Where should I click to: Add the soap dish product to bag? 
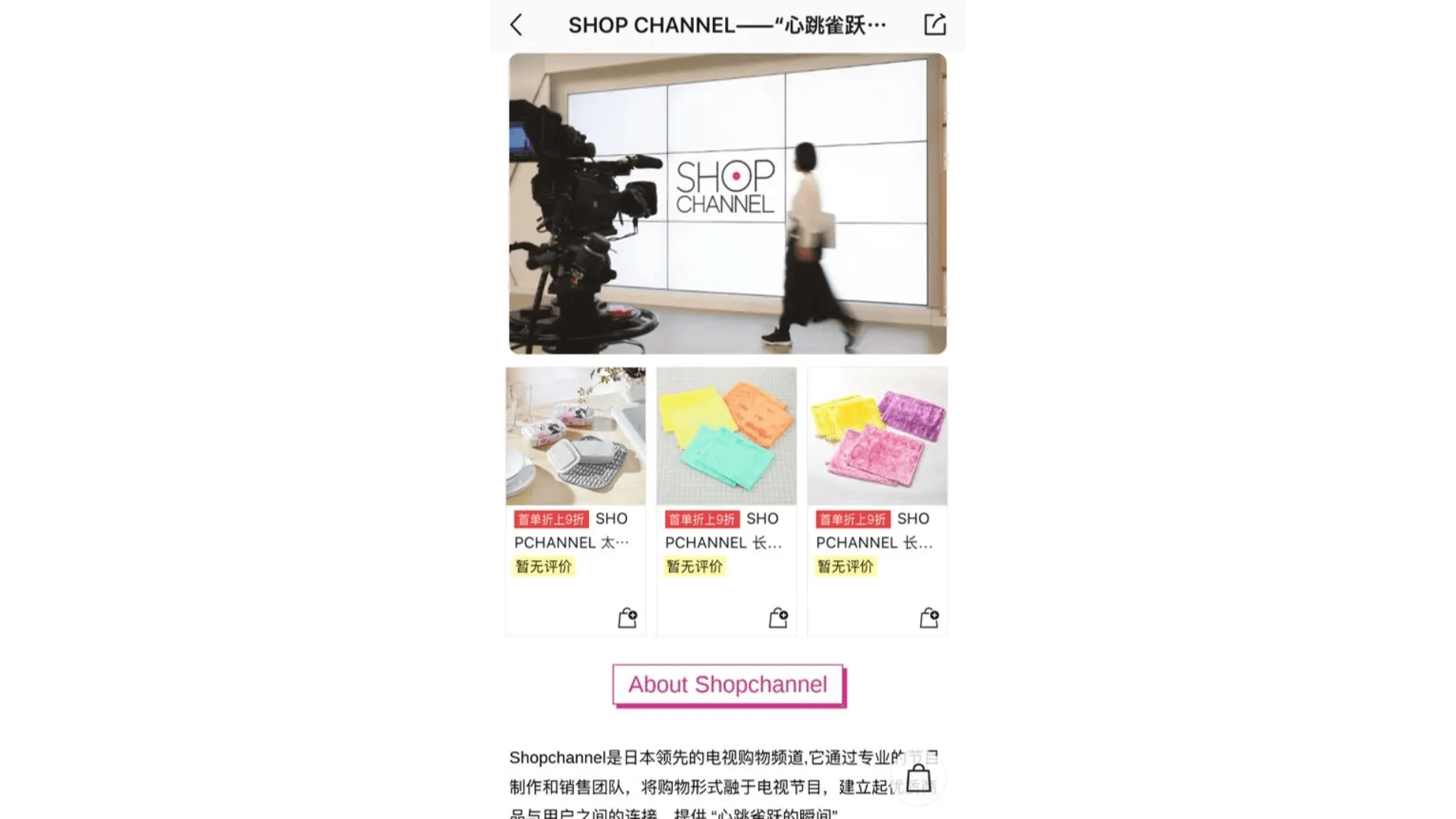pos(627,618)
